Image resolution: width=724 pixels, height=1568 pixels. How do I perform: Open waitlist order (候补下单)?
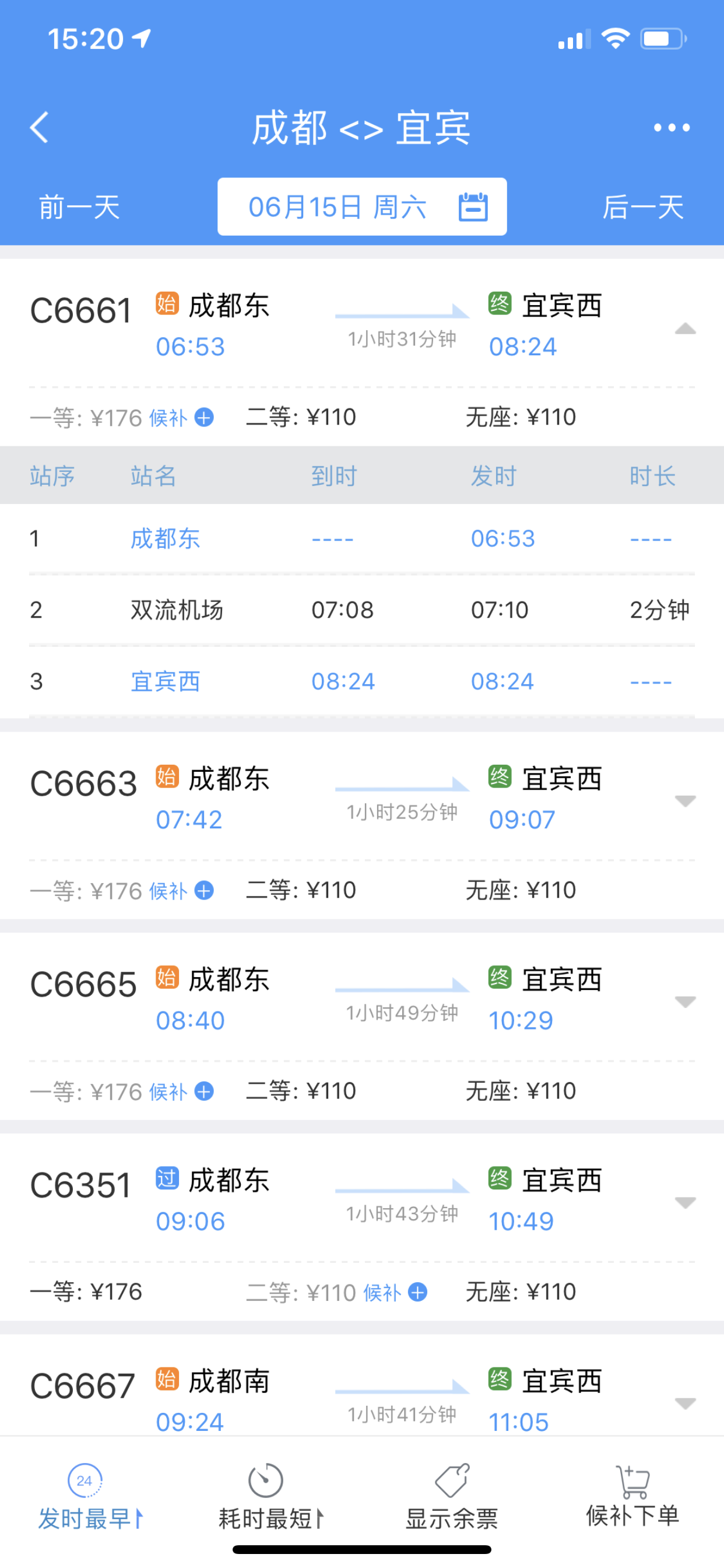(632, 1496)
